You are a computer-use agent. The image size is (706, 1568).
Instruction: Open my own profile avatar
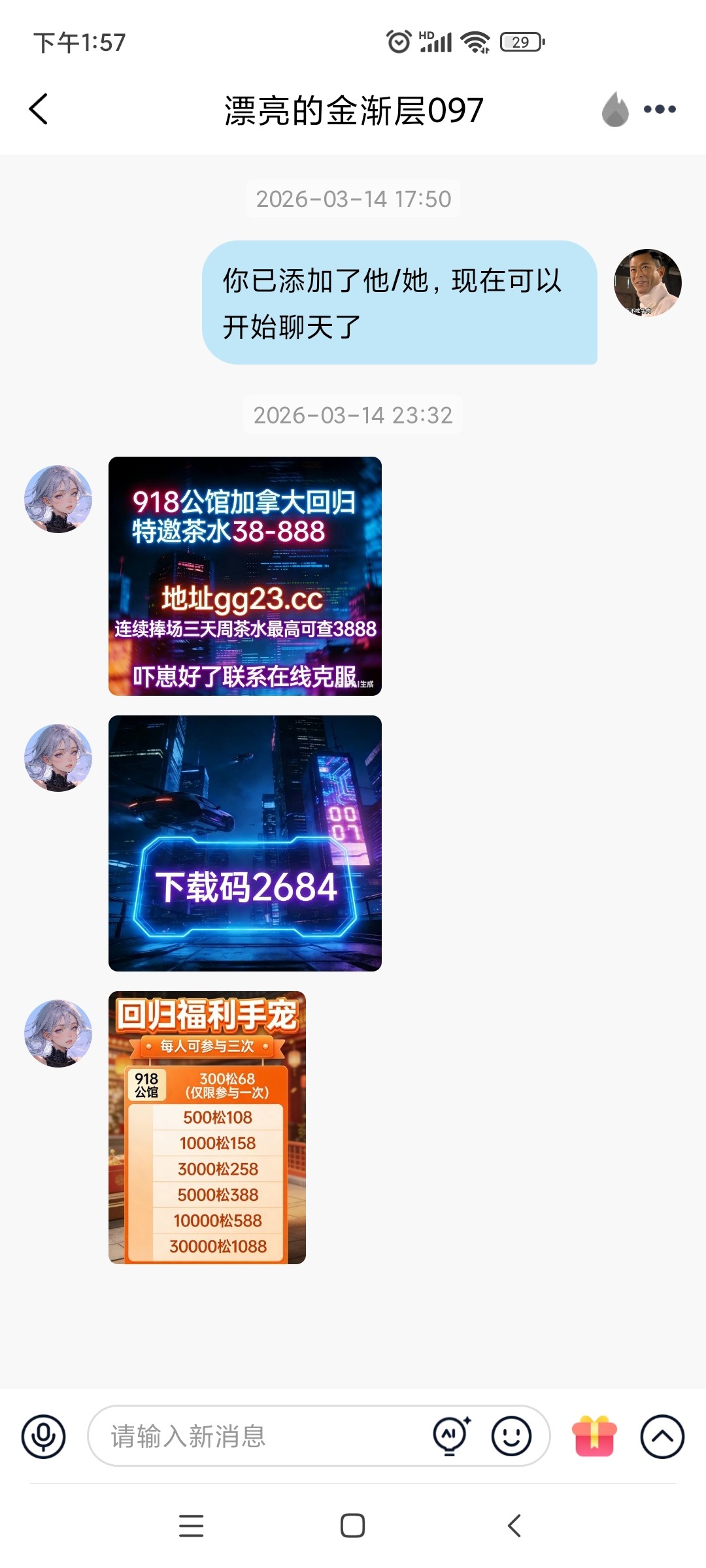click(647, 283)
